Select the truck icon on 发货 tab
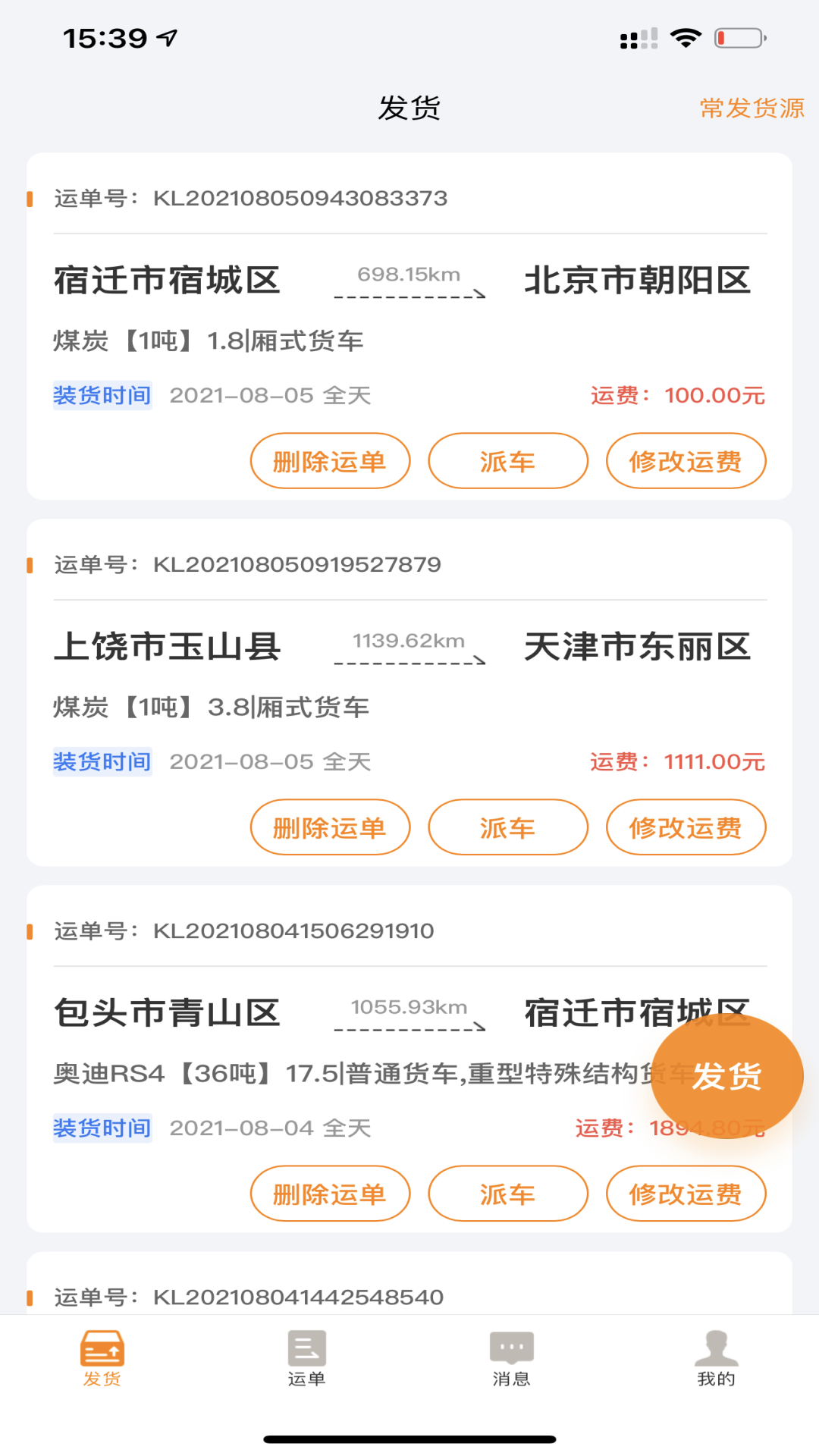Viewport: 819px width, 1456px height. [x=103, y=1350]
